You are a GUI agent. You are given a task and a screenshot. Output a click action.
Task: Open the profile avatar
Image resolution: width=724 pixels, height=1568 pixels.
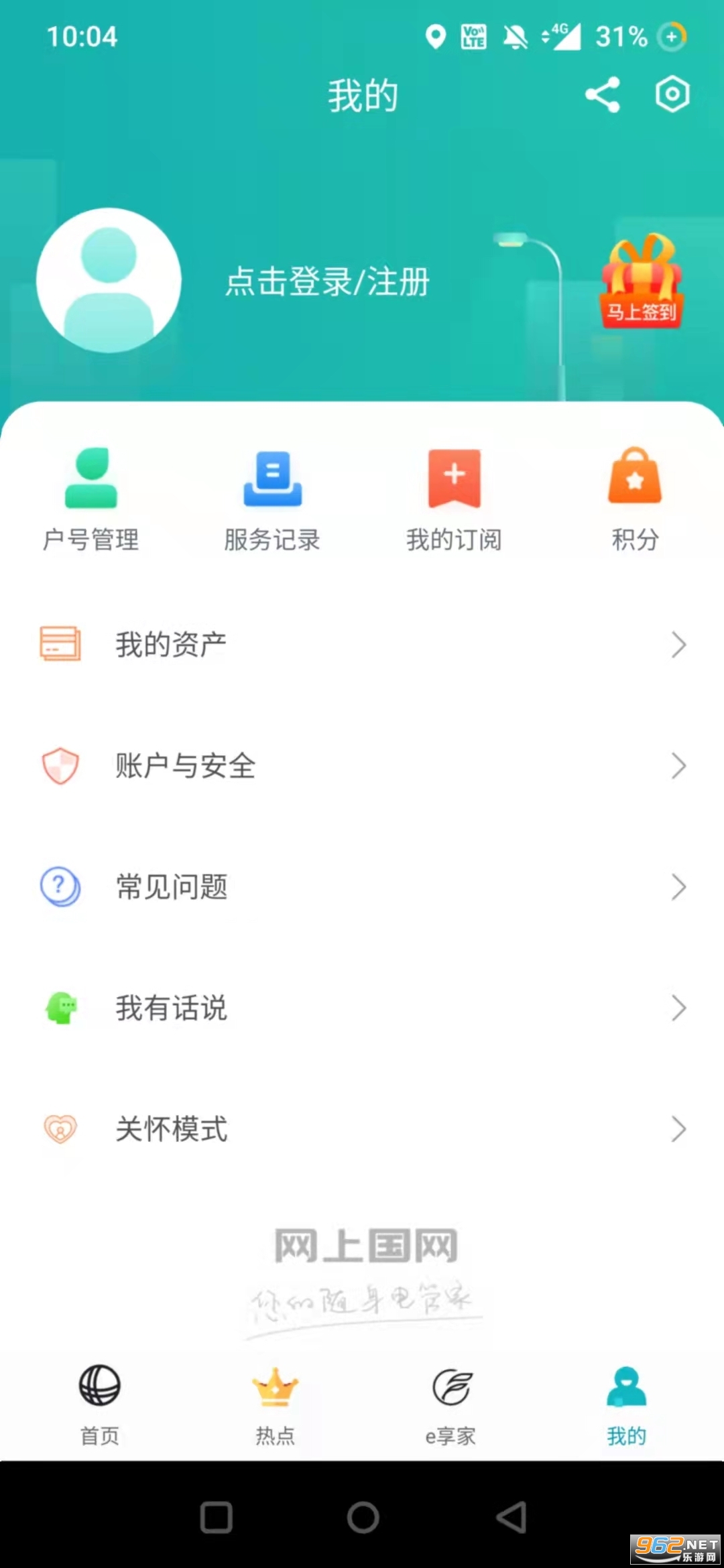coord(109,280)
